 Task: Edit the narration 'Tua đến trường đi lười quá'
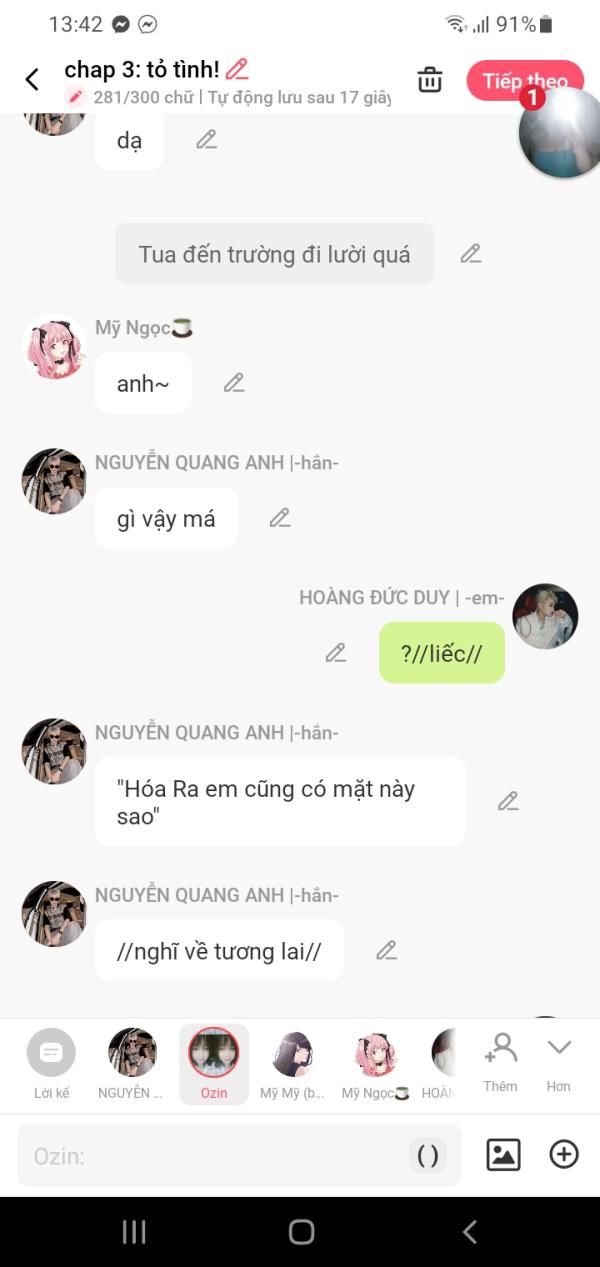tap(471, 254)
